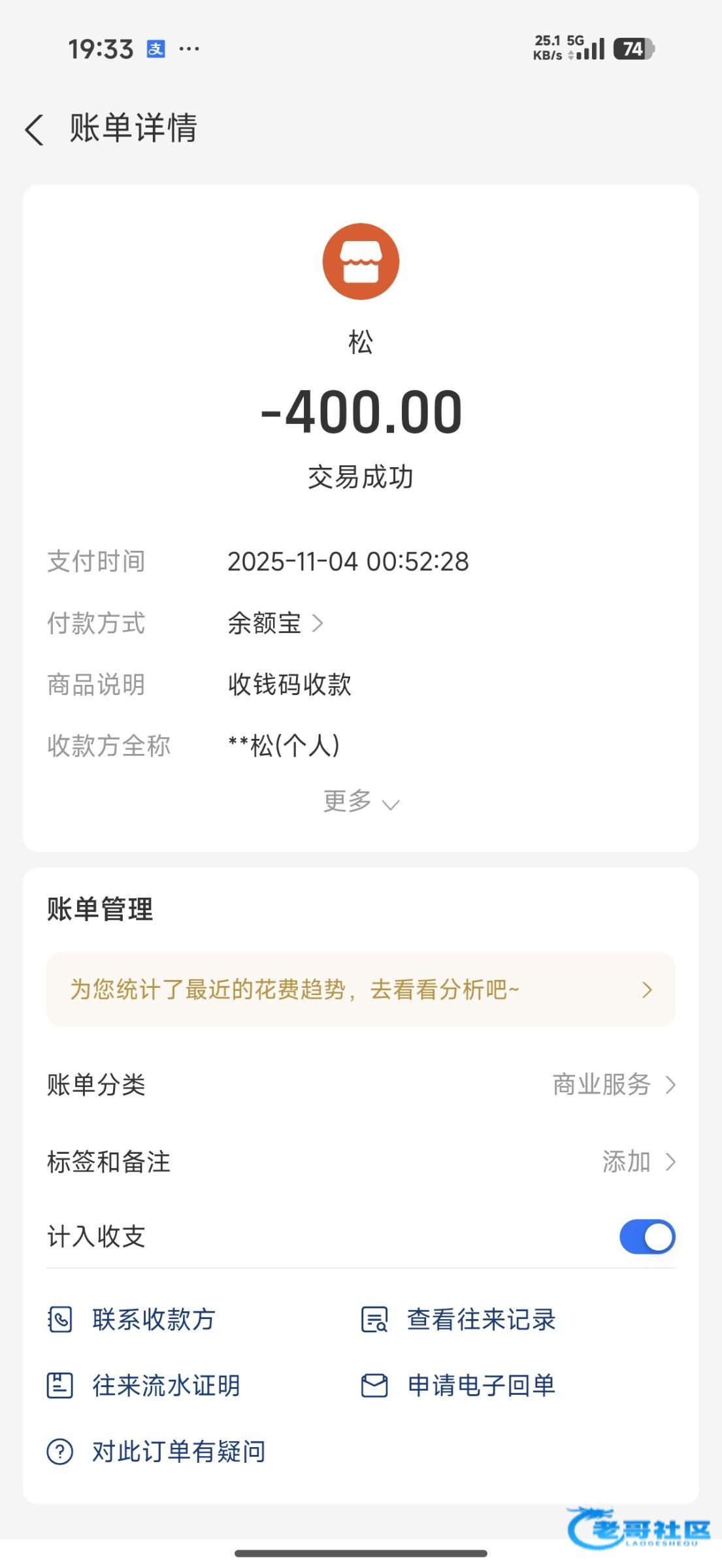This screenshot has width=722, height=1568.
Task: View 查看往来记录 transaction history
Action: point(459,1320)
